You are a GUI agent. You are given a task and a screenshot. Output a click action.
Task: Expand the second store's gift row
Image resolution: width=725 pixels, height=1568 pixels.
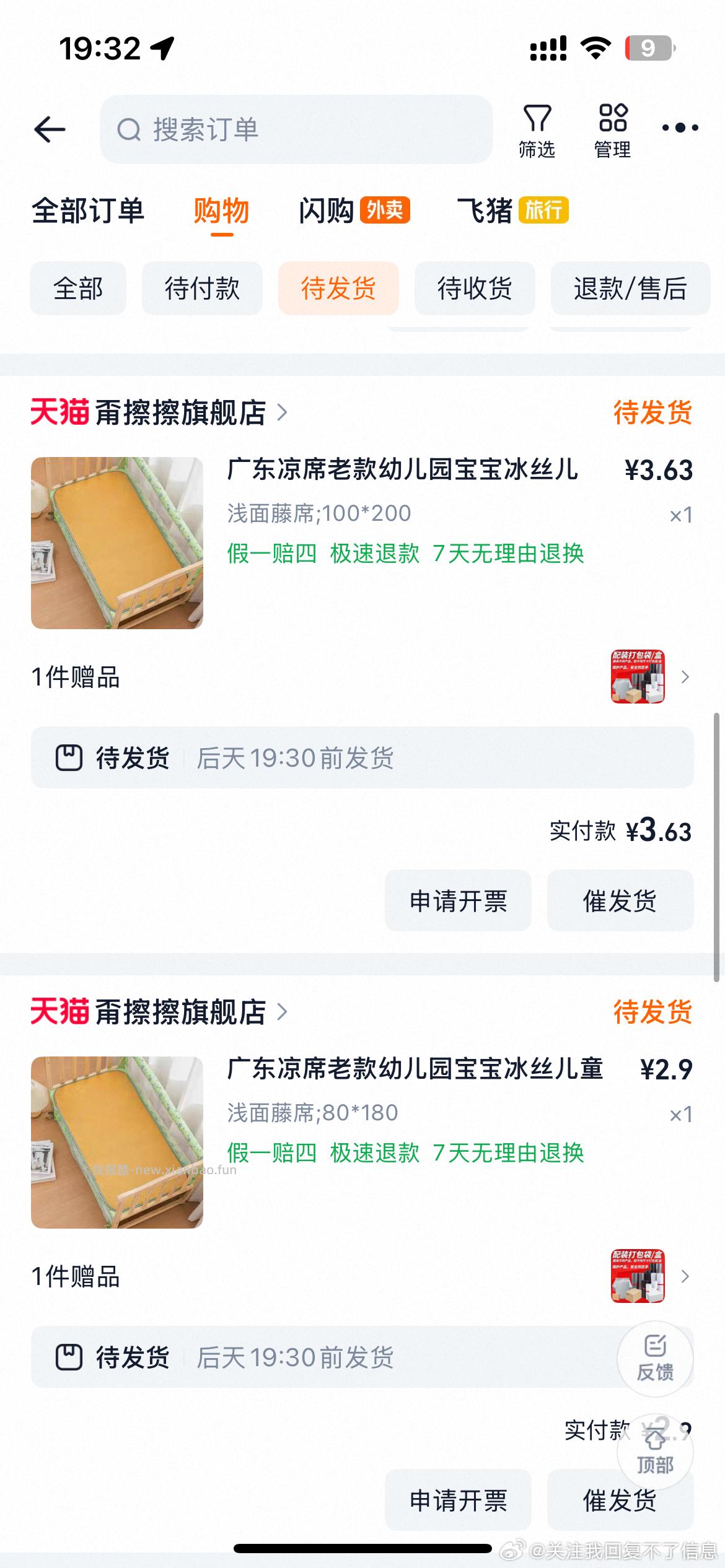(x=74, y=1276)
